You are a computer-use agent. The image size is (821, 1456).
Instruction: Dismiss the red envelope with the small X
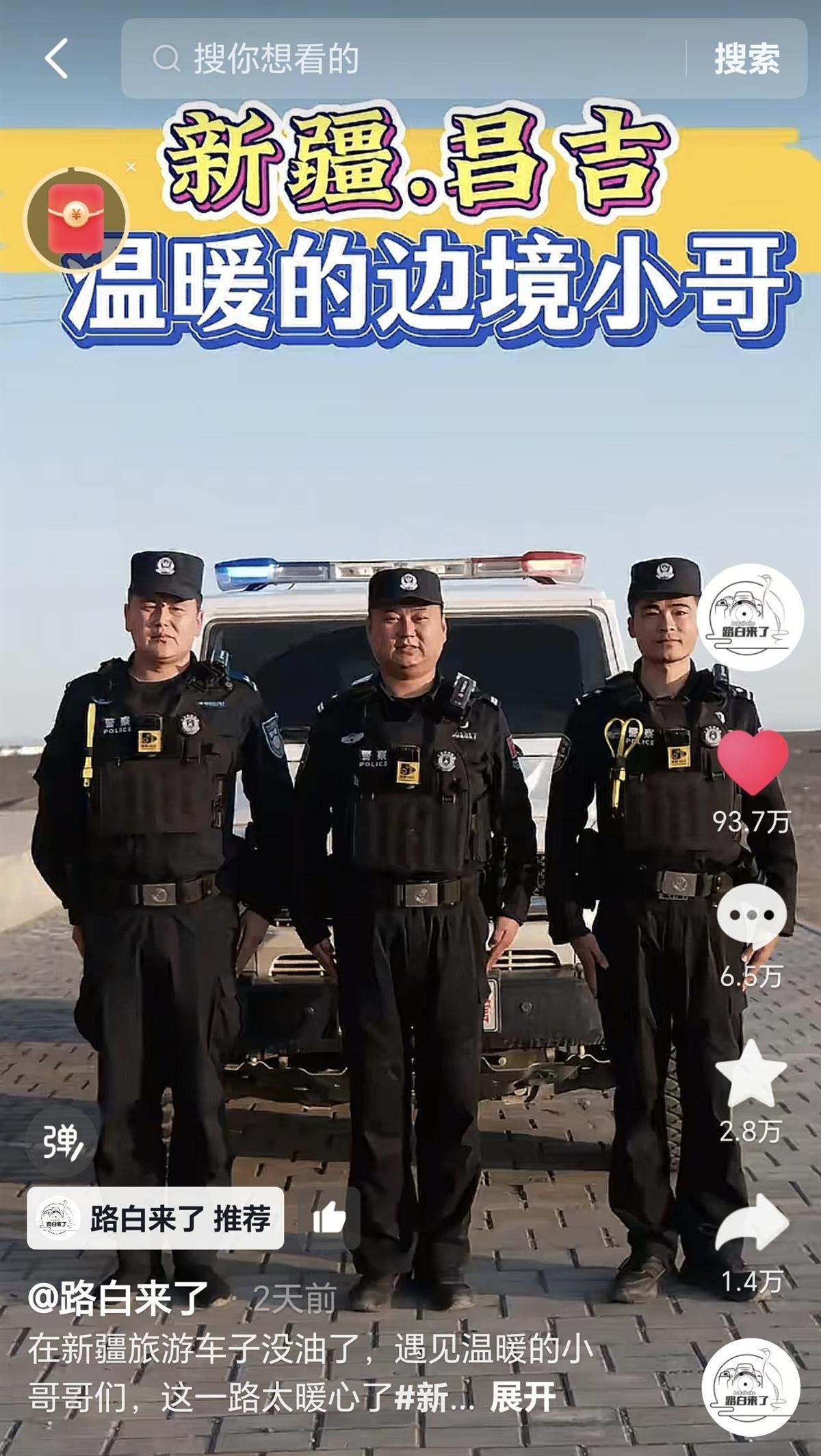[131, 167]
